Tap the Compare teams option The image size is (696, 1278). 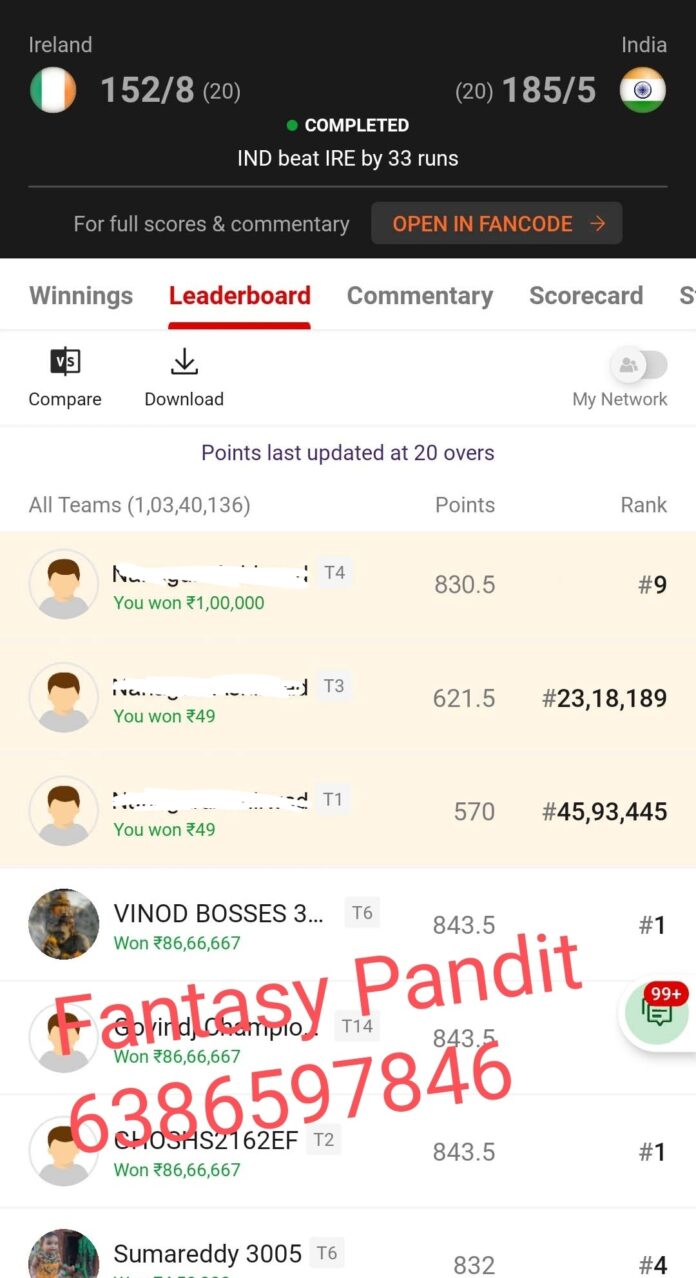[65, 378]
